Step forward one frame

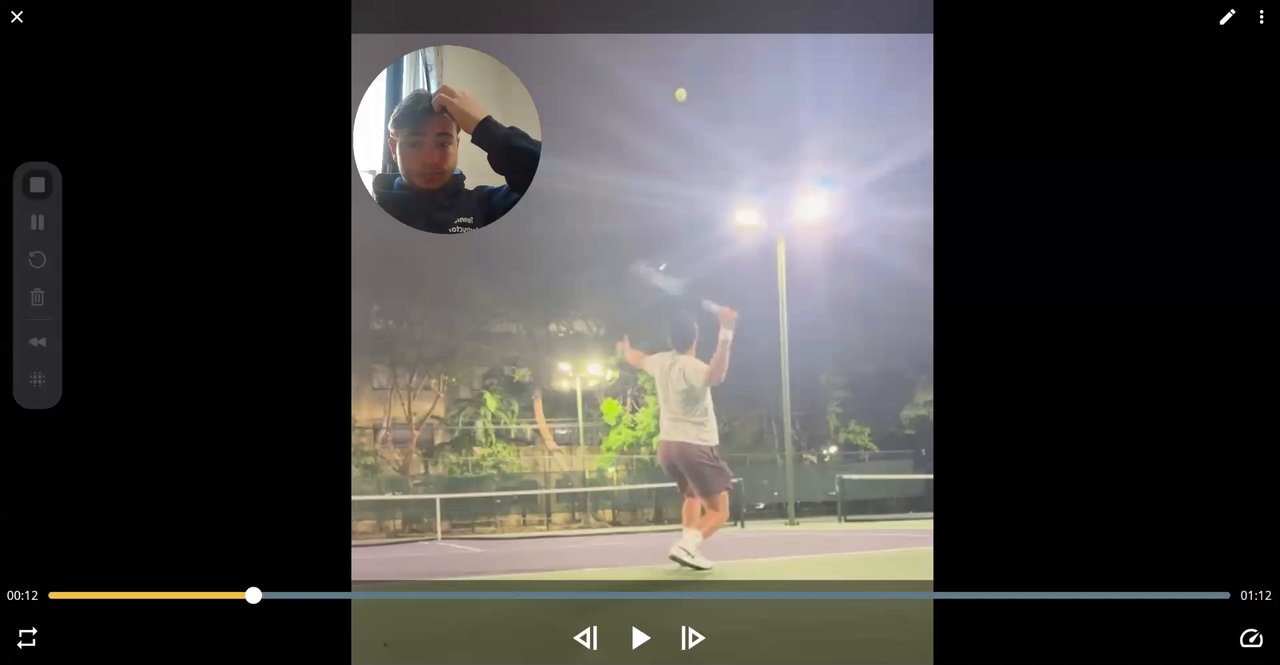tap(693, 638)
